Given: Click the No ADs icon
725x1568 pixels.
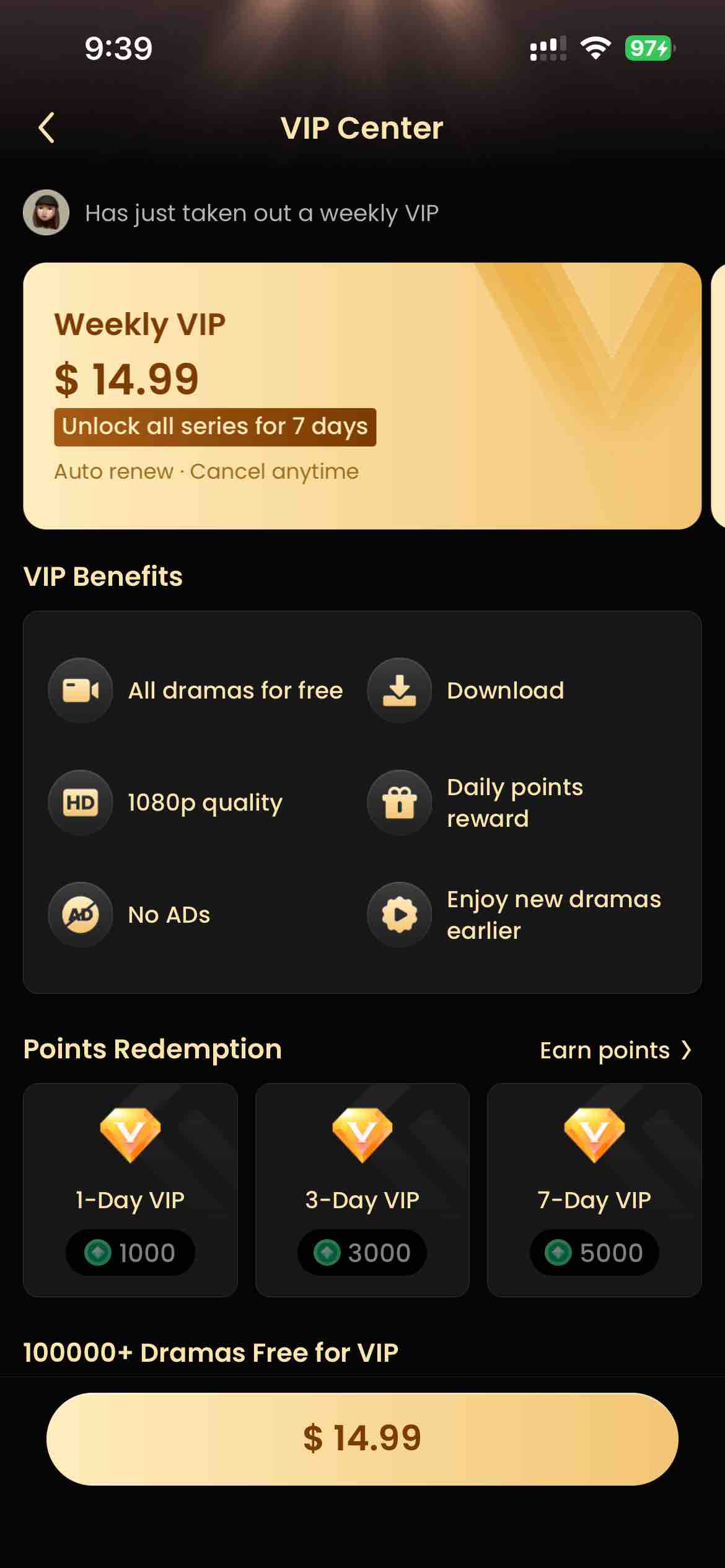Looking at the screenshot, I should point(80,914).
